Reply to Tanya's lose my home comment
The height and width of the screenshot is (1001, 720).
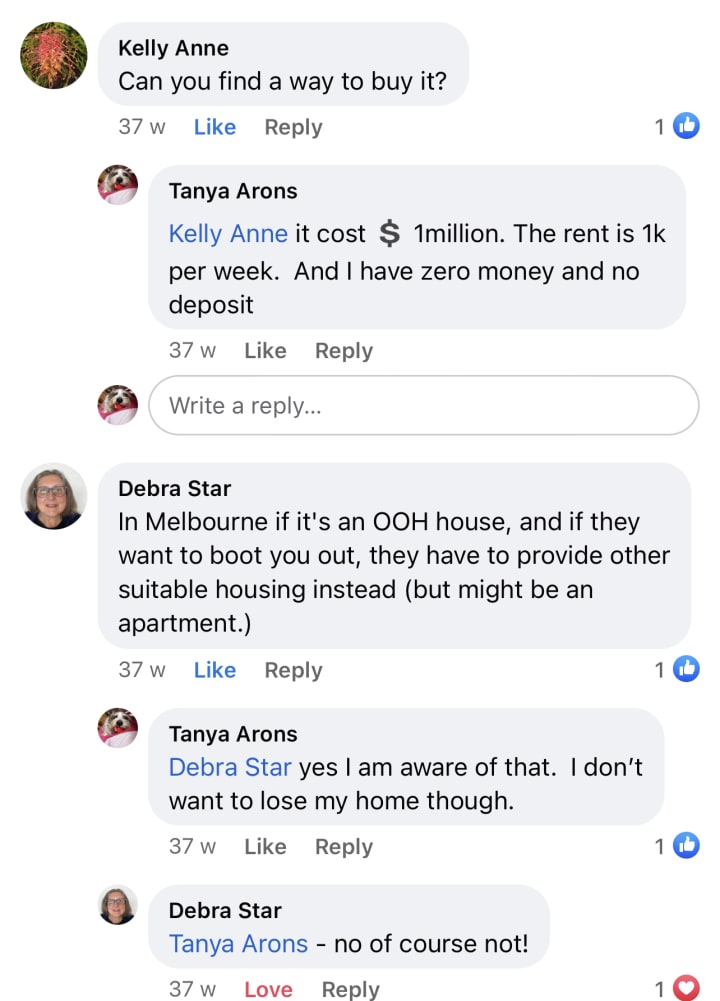pos(343,847)
